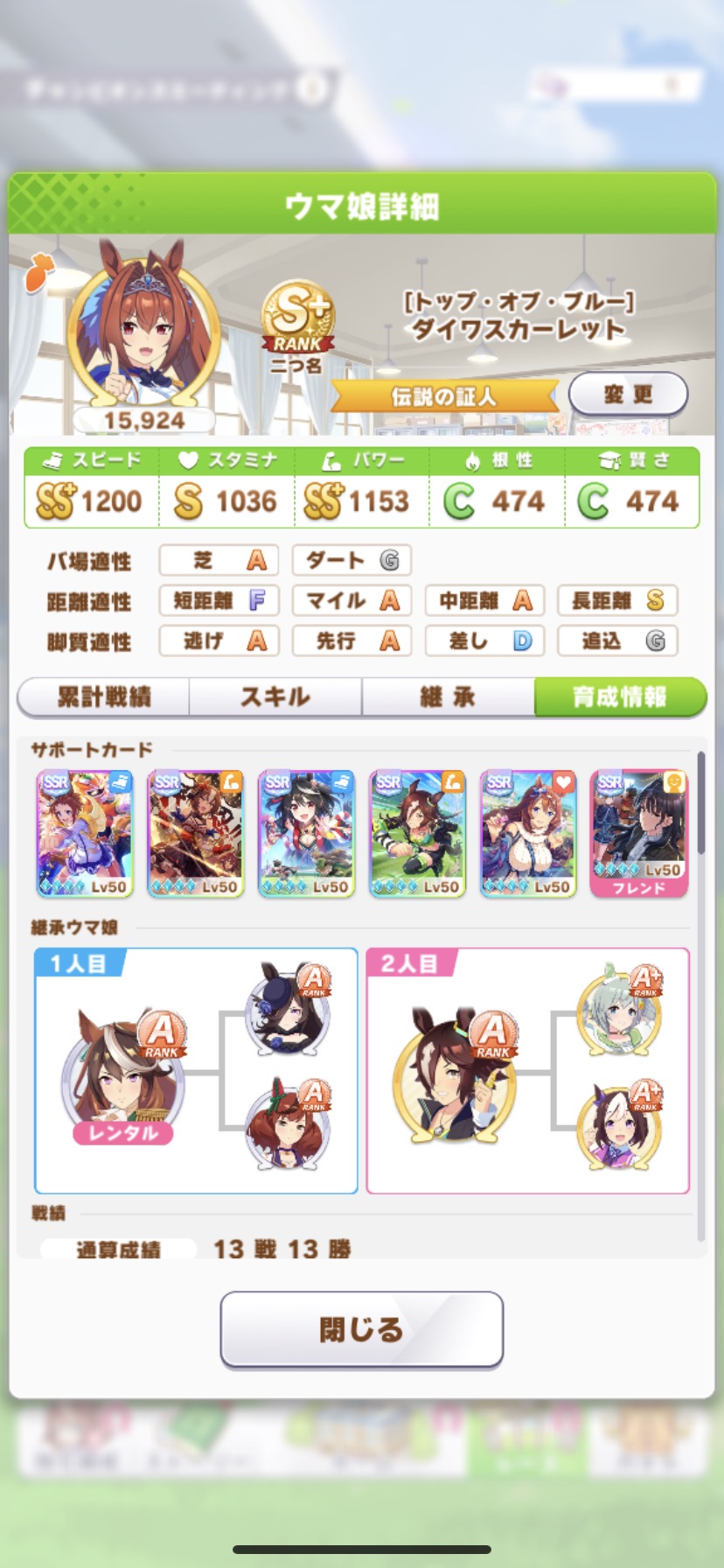Open the 継承 tab
This screenshot has width=724, height=1568.
448,696
